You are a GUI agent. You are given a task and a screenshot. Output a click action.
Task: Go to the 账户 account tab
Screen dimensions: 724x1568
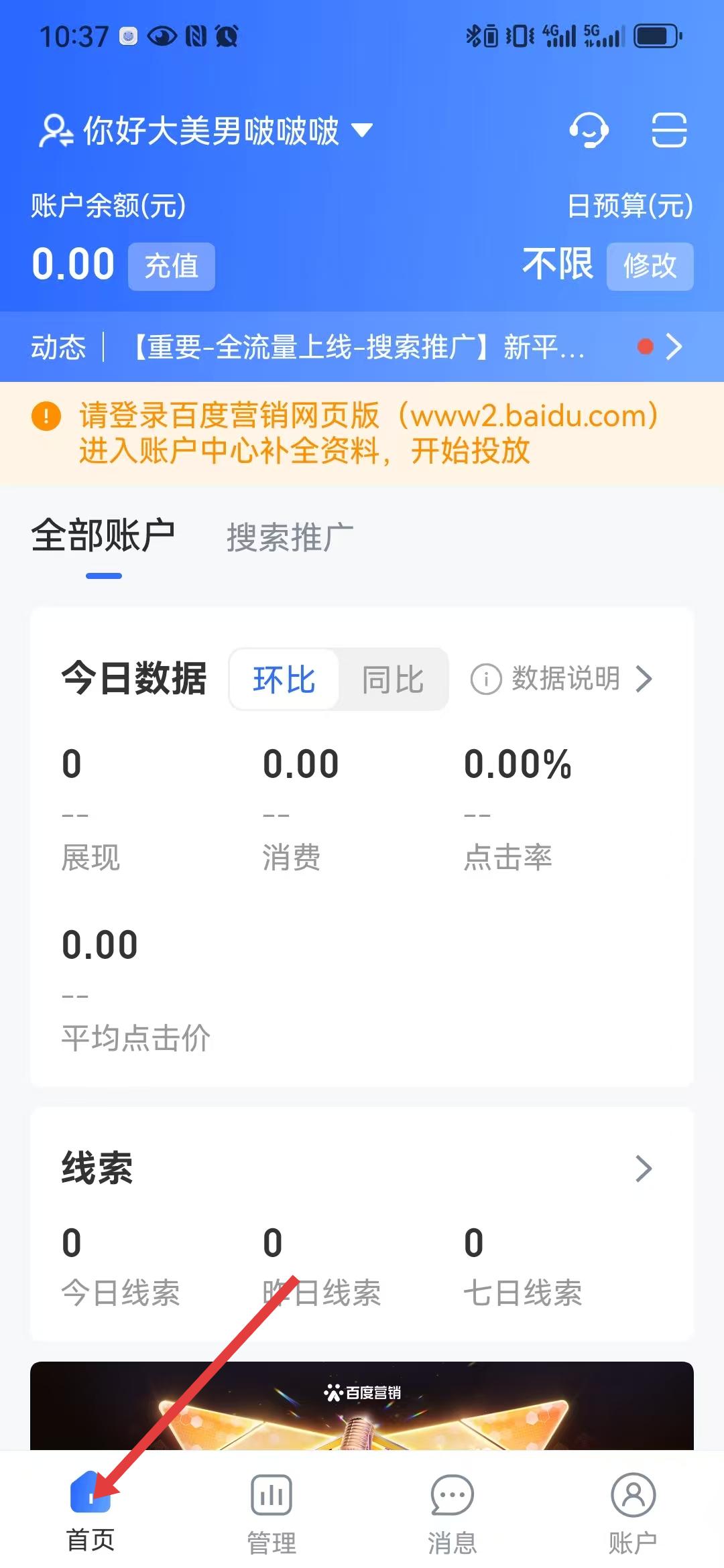(x=633, y=1512)
